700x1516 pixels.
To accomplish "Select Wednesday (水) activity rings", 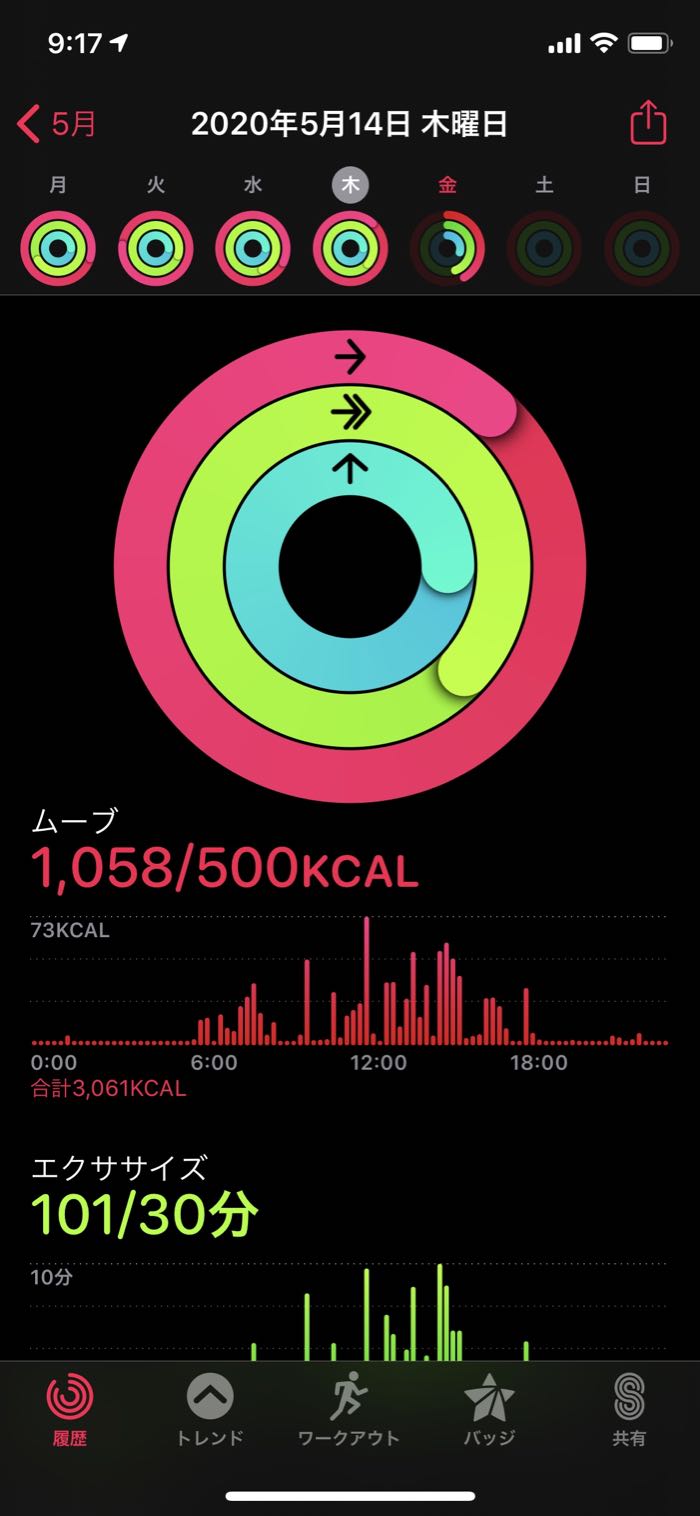I will (x=253, y=248).
